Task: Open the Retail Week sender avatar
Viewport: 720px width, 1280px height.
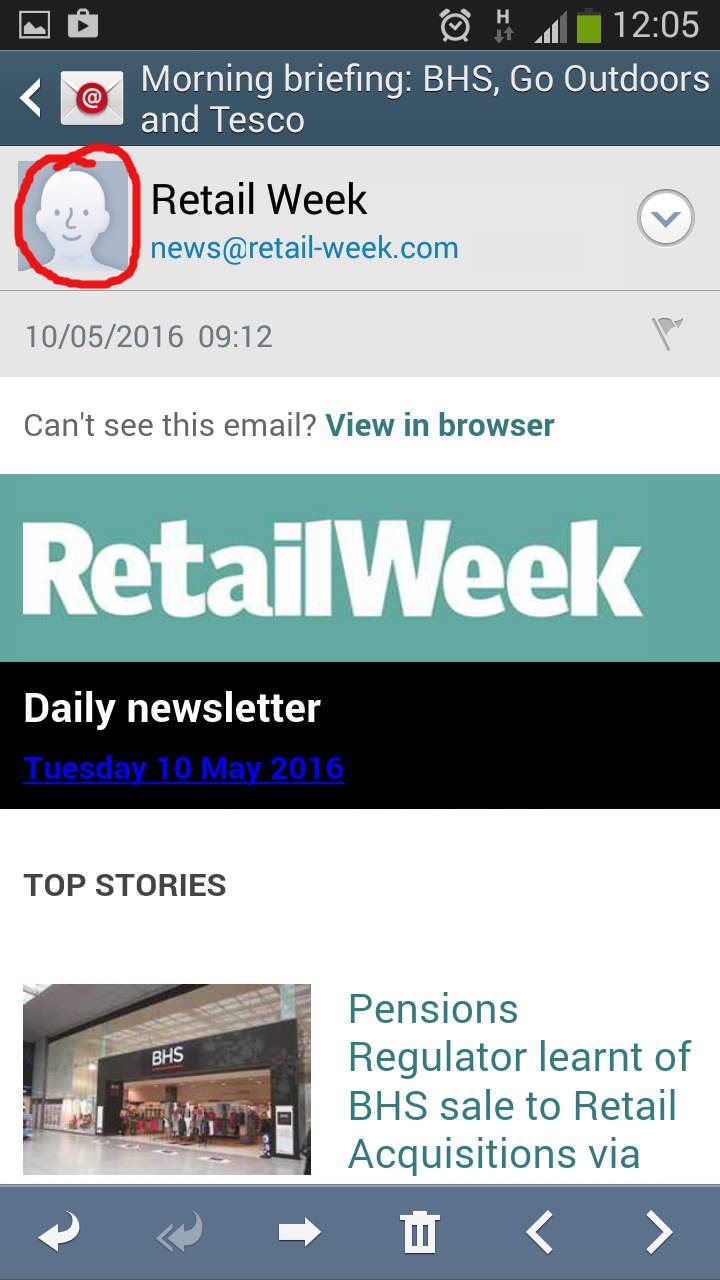Action: [73, 217]
